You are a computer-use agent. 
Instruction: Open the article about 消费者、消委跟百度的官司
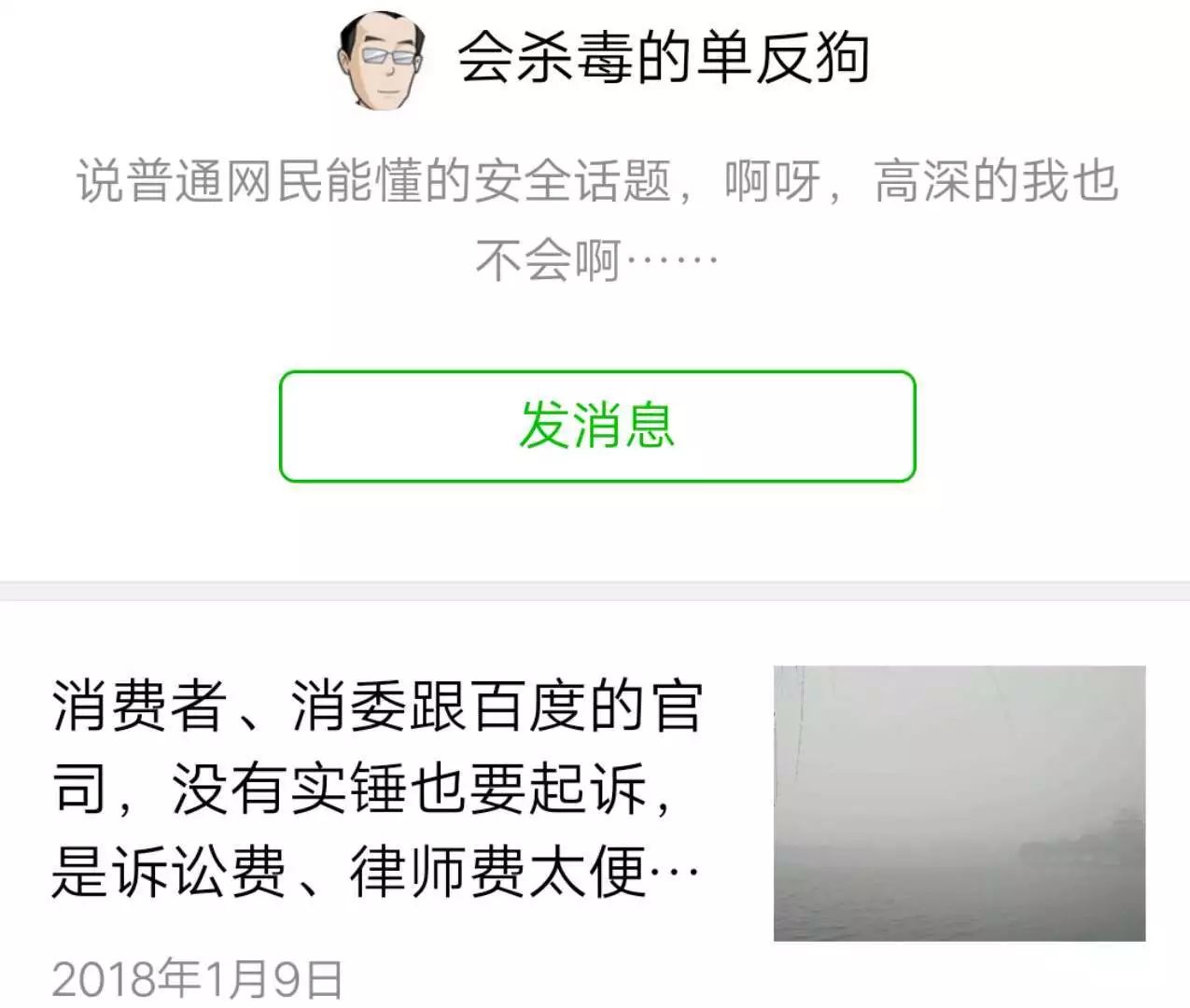click(x=376, y=790)
